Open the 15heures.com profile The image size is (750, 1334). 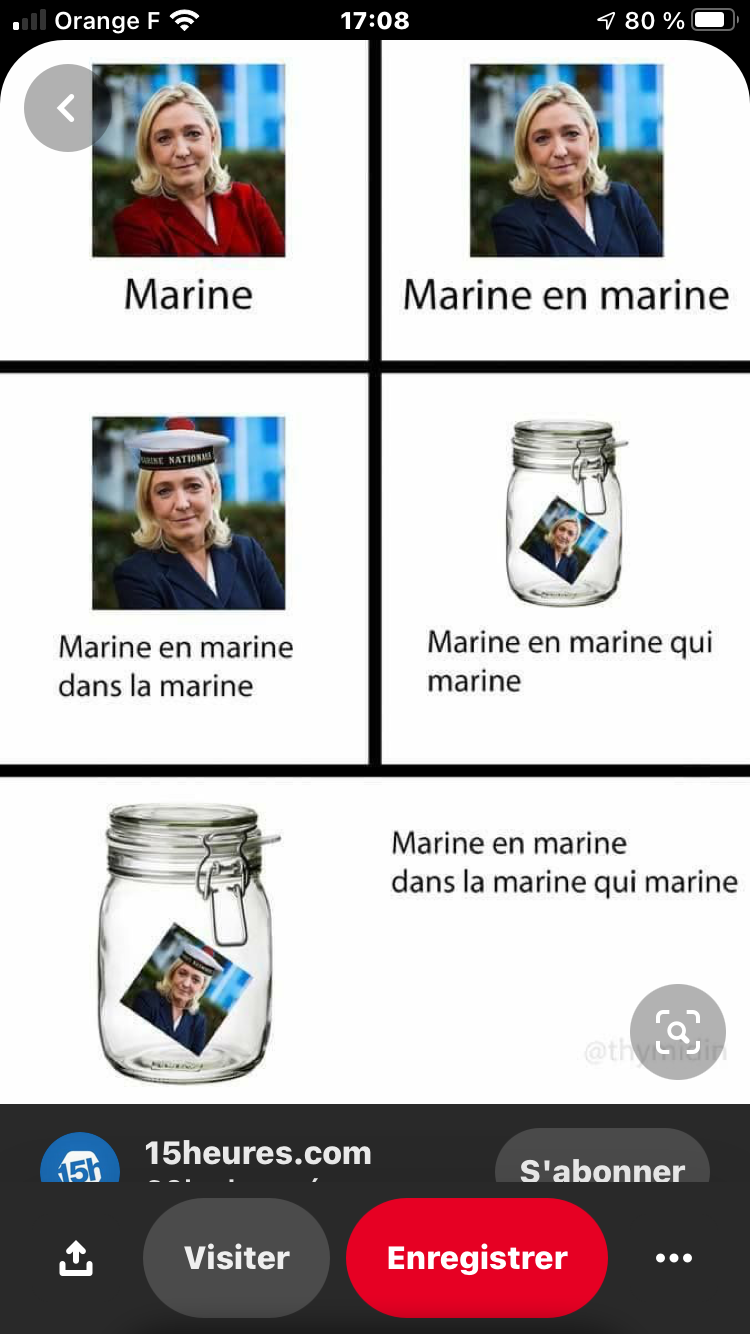click(257, 1154)
